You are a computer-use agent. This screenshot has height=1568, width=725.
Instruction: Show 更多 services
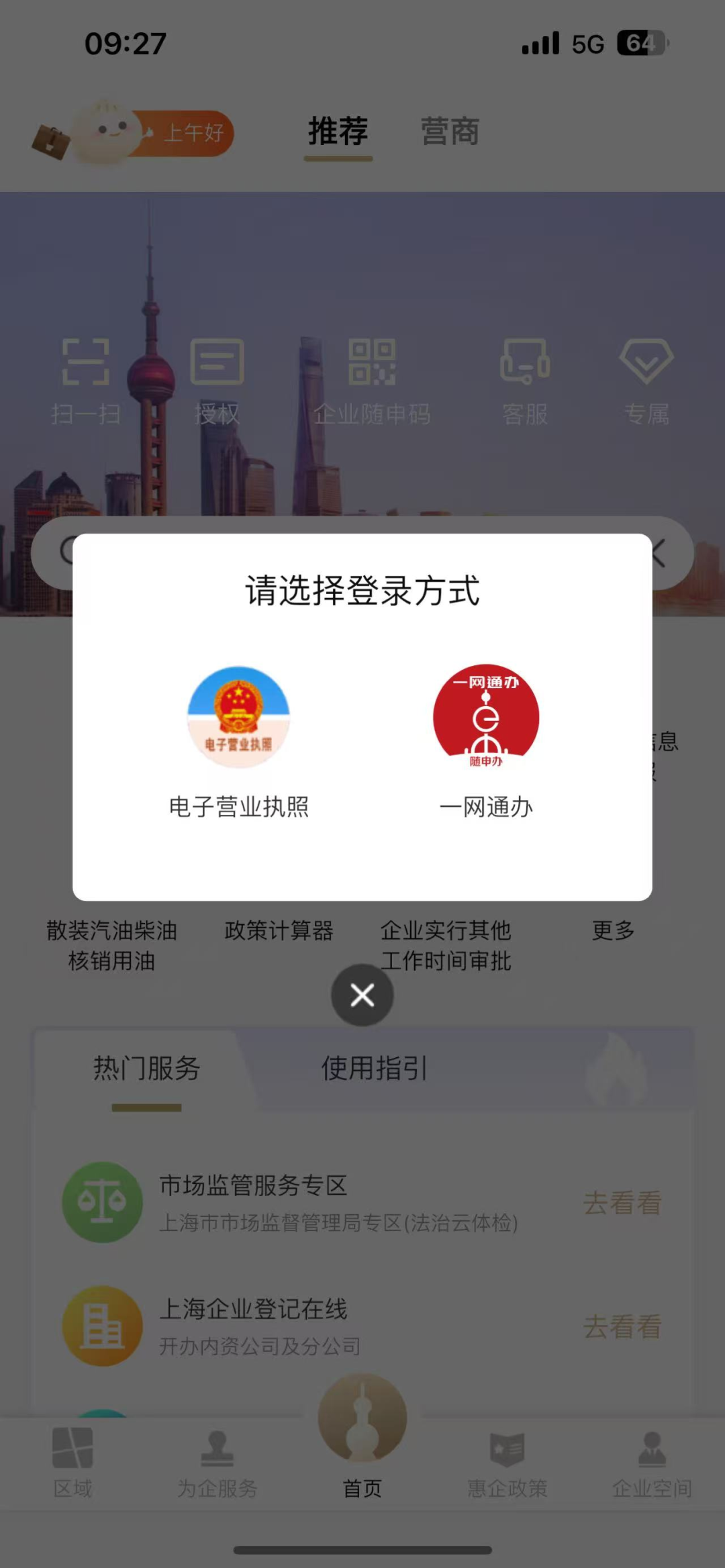(613, 931)
